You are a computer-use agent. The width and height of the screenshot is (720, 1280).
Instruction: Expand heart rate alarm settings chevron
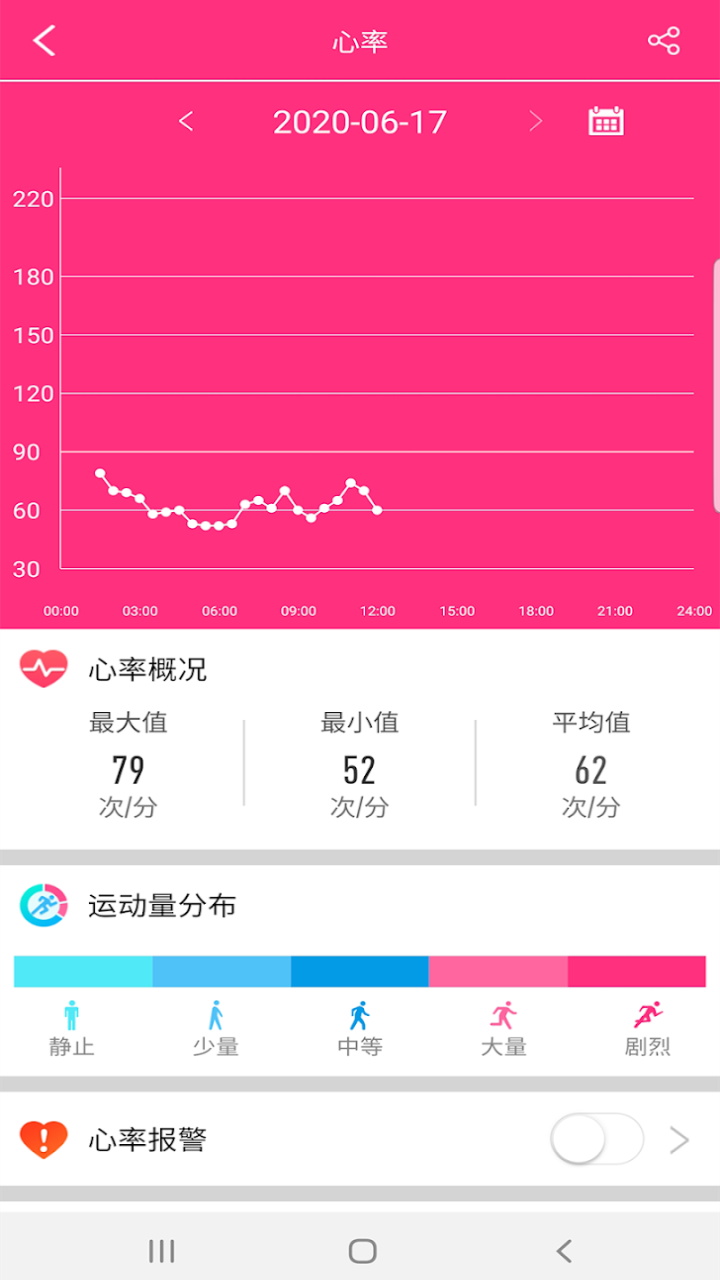click(679, 1138)
